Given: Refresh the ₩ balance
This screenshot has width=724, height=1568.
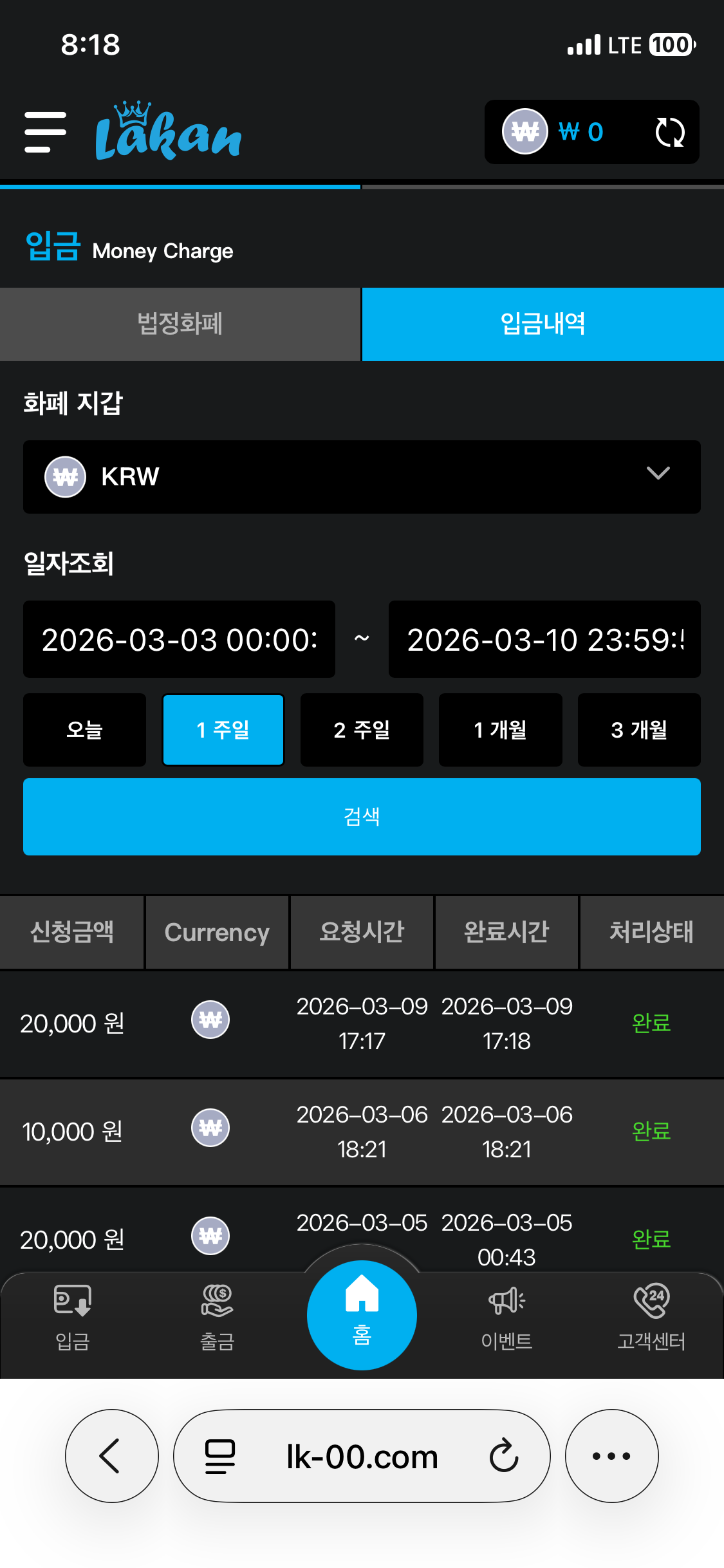Looking at the screenshot, I should pos(669,133).
